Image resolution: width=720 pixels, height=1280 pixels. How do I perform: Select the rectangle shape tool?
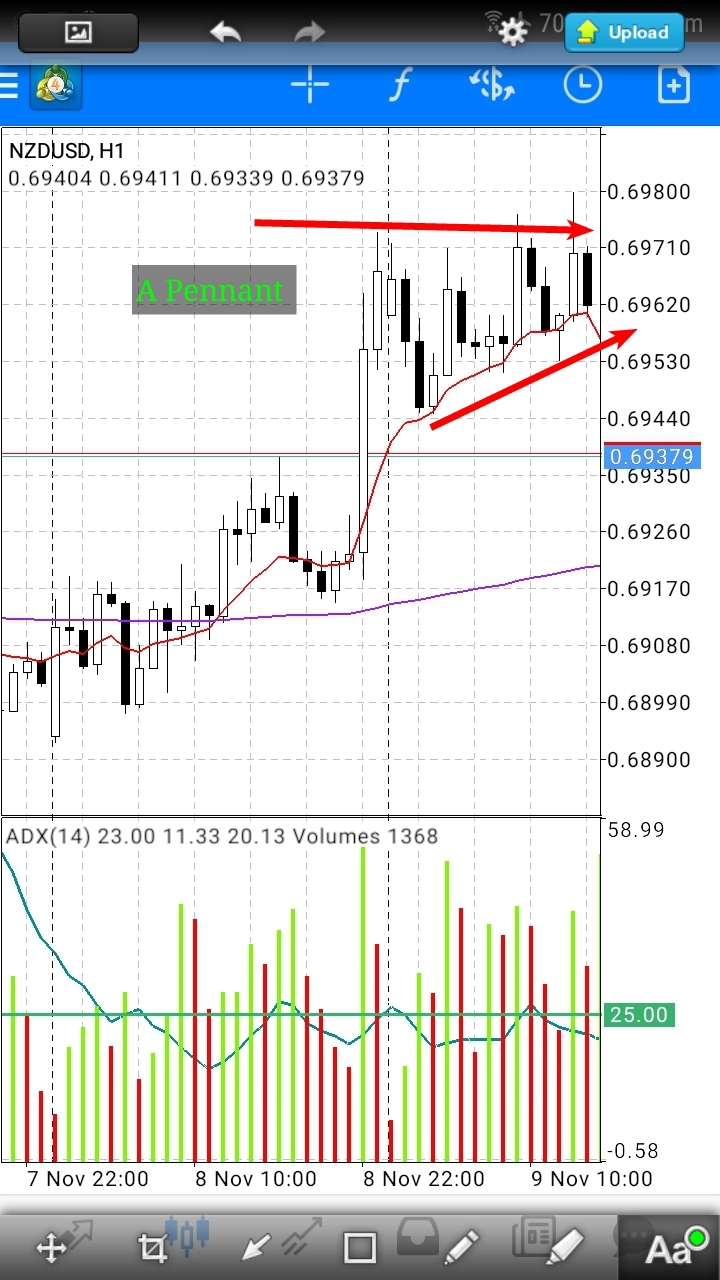(x=359, y=1247)
